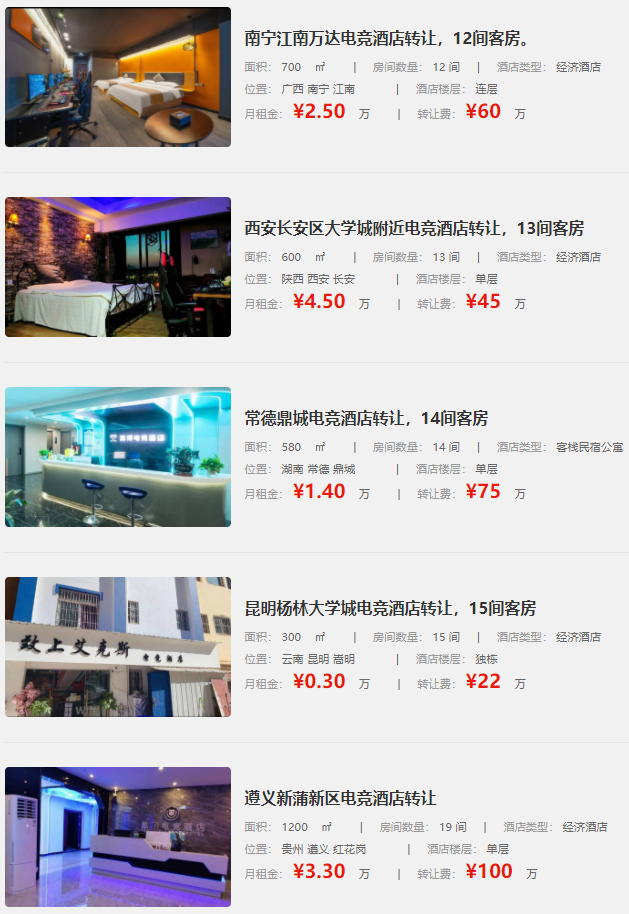The width and height of the screenshot is (629, 914).
Task: Open the 遵义新蒲新区电竞酒店转让 listing title
Action: point(341,798)
